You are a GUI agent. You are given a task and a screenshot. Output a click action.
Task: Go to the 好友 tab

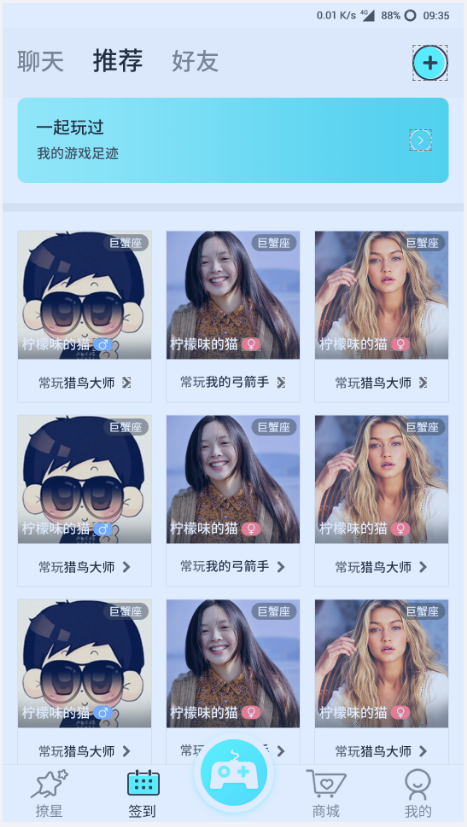click(195, 62)
